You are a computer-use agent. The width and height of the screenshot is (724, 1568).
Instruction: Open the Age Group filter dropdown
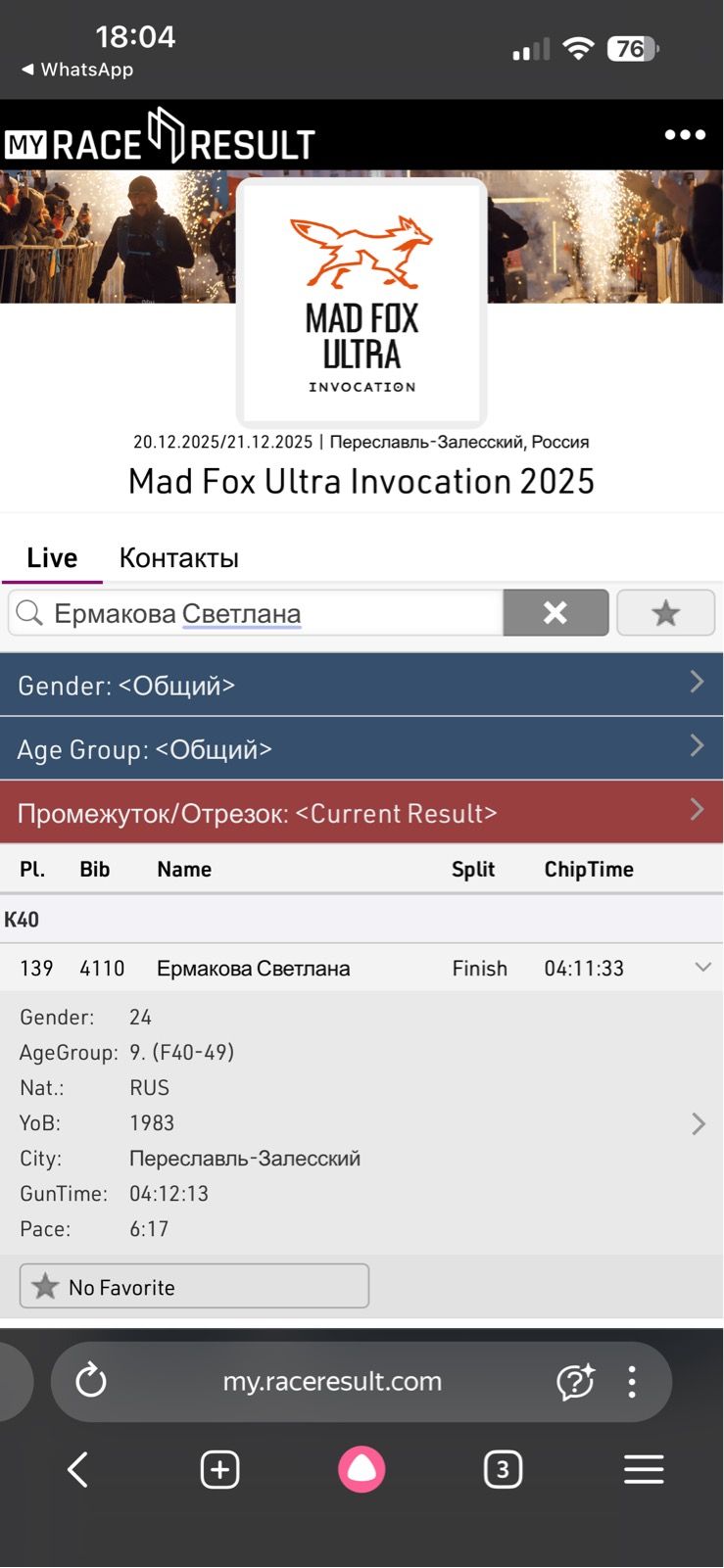pyautogui.click(x=362, y=749)
